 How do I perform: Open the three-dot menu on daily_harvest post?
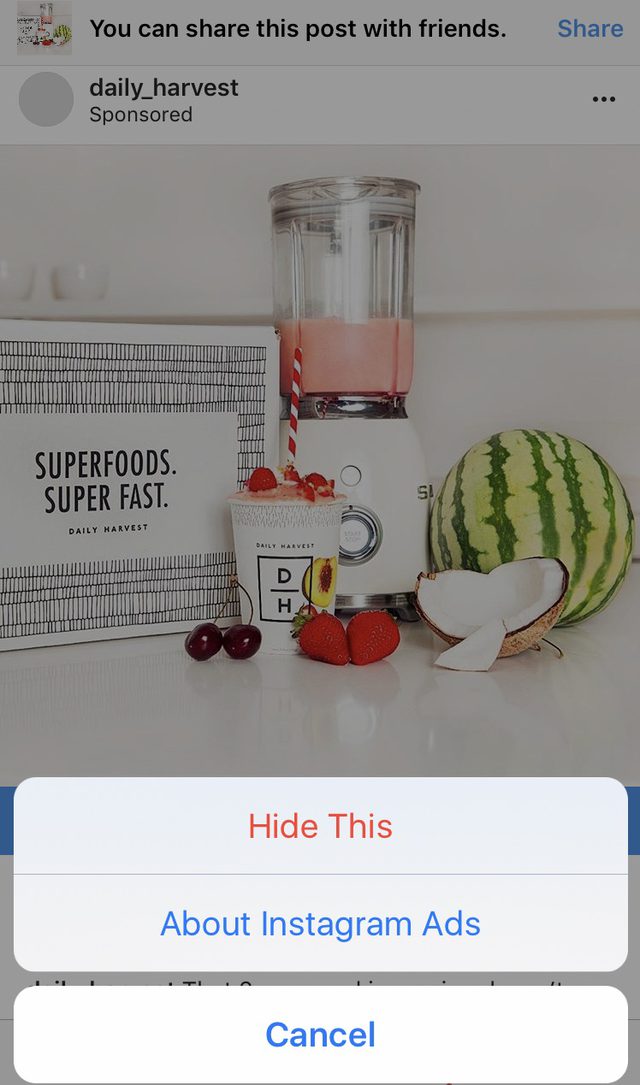[x=604, y=100]
